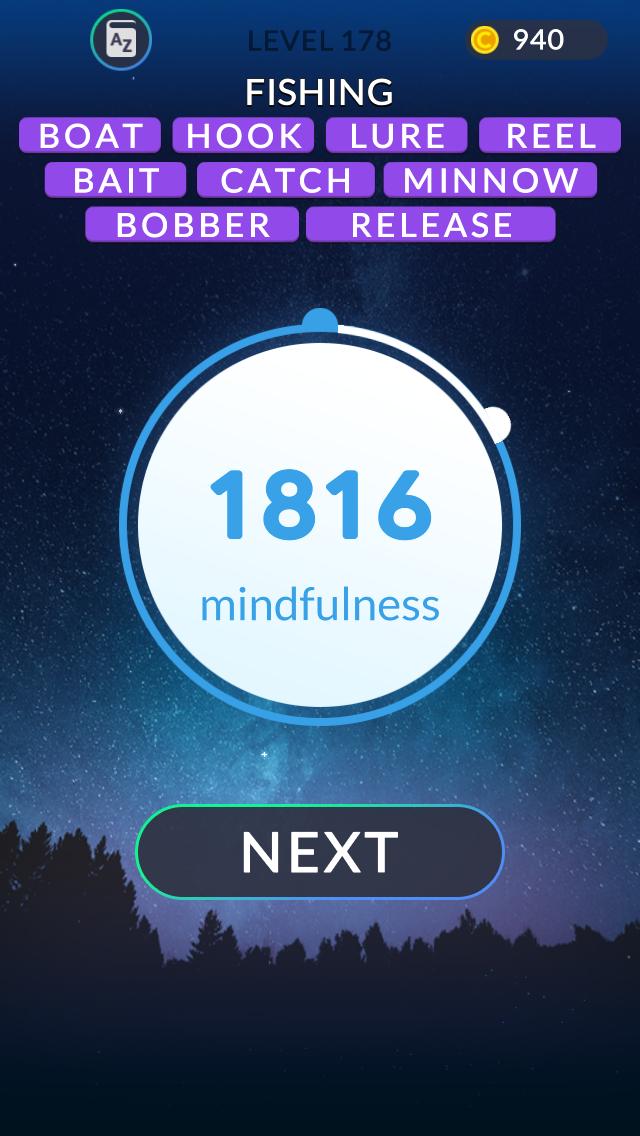Tap the NEXT button

tap(320, 851)
